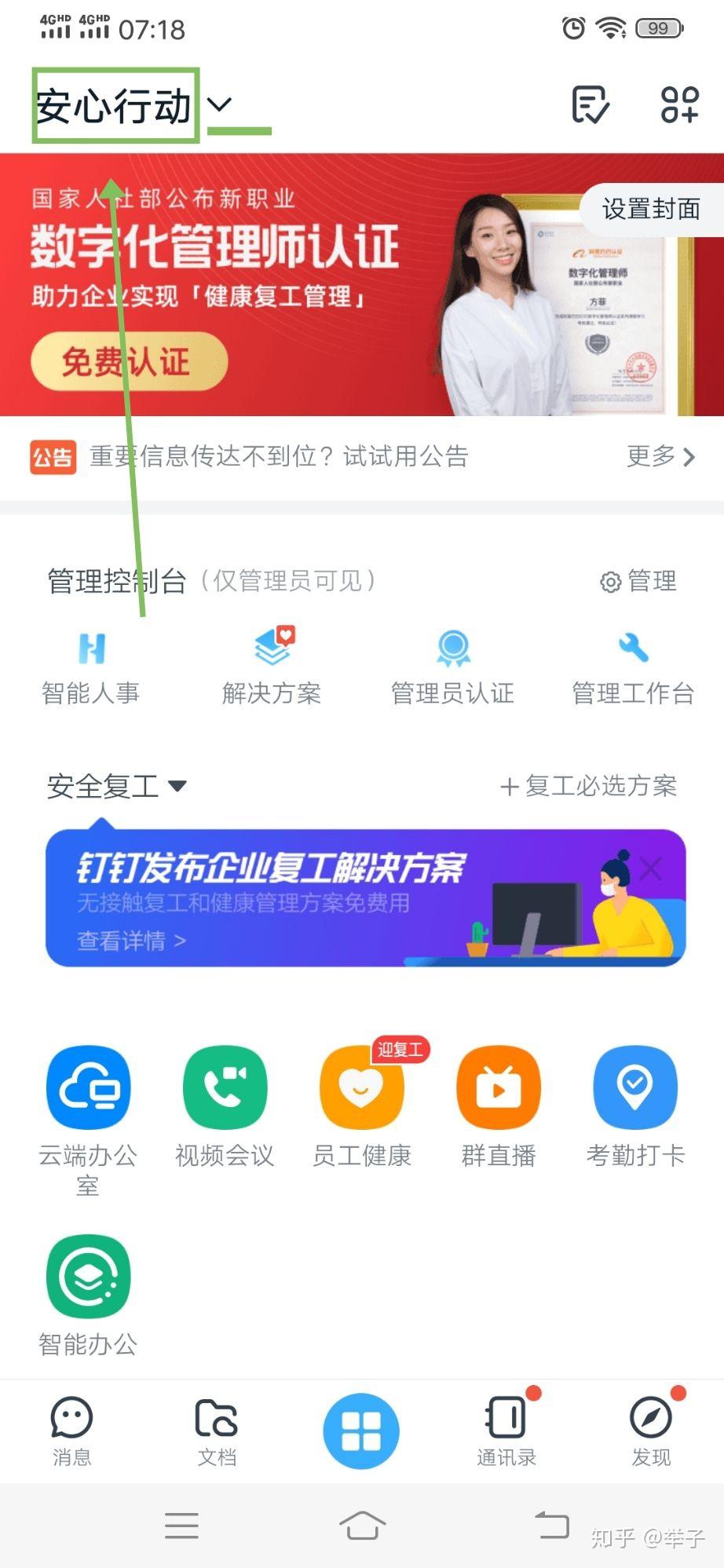The height and width of the screenshot is (1568, 724).
Task: Switch to the 消息 tab
Action: coord(71,1431)
